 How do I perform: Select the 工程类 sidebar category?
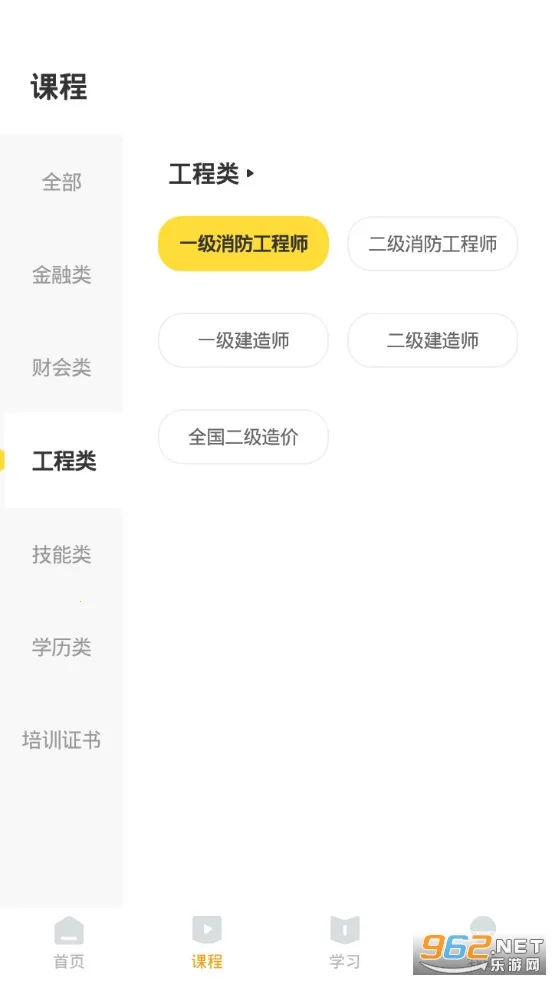[63, 460]
